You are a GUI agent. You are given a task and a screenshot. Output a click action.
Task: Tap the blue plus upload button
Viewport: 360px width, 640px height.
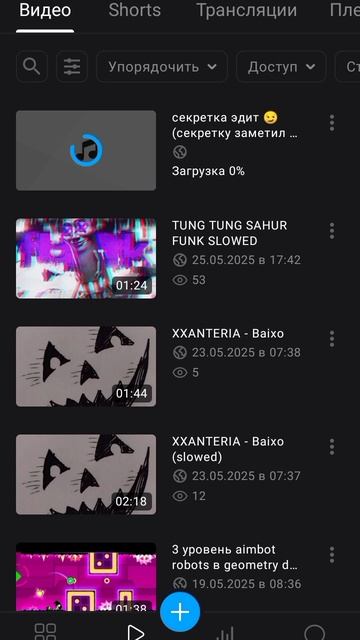pos(180,612)
